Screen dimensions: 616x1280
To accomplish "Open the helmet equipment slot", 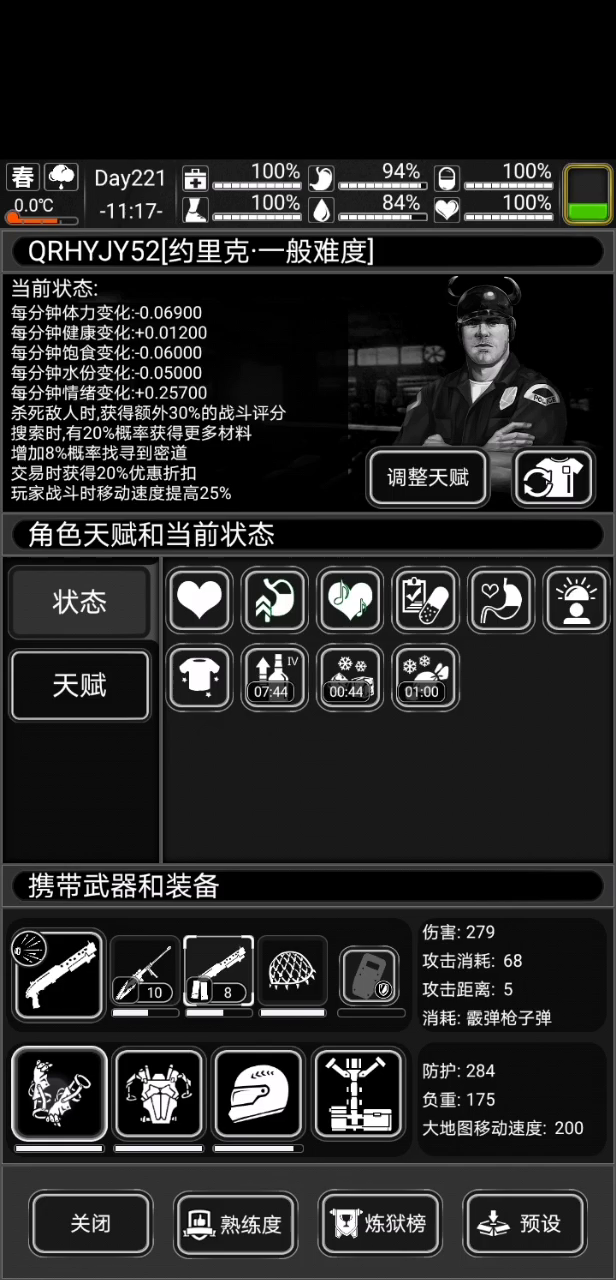I will (258, 1094).
